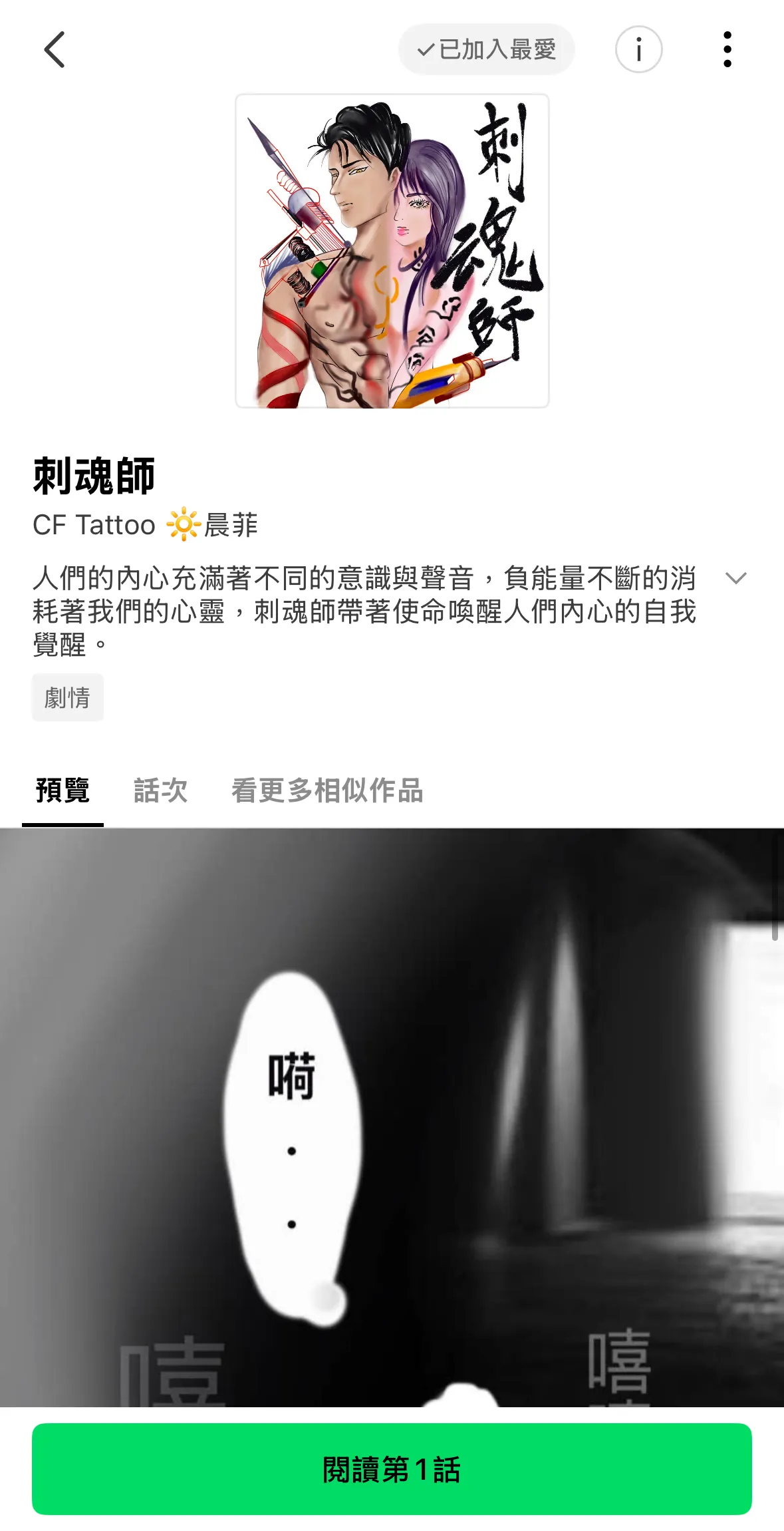Start reading with 閱讀第1話
This screenshot has height=1531, width=784.
[392, 1469]
